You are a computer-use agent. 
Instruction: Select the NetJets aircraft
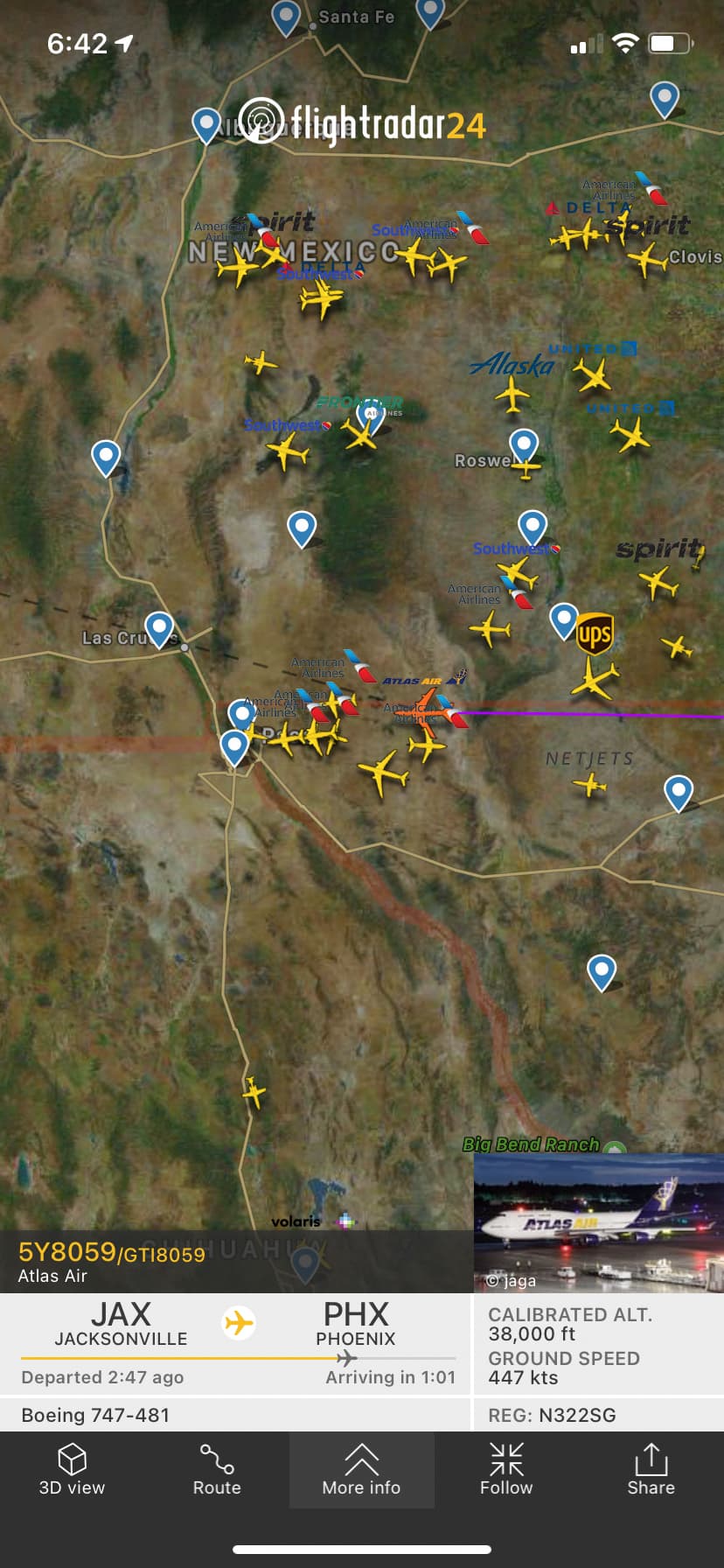click(590, 784)
